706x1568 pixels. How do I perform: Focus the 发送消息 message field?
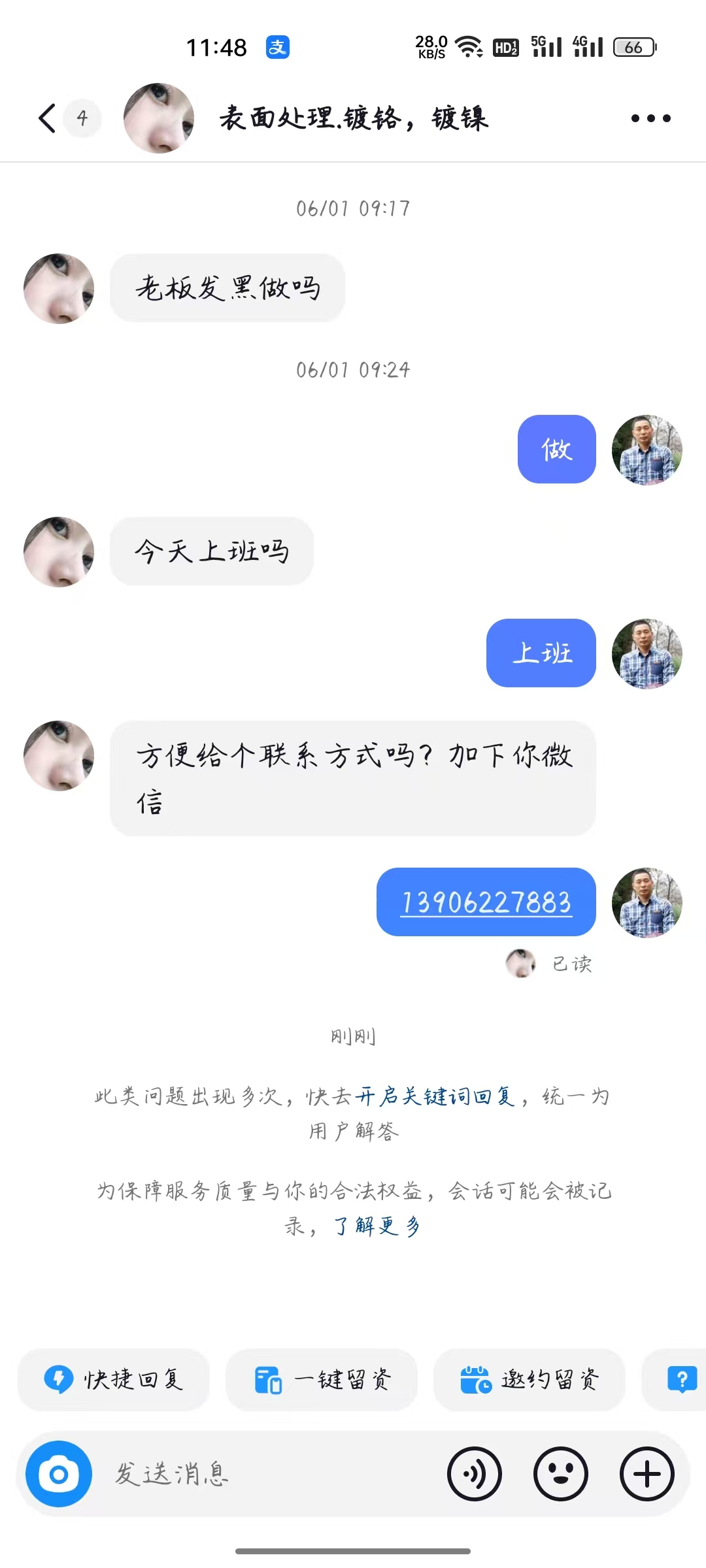pos(261,1474)
